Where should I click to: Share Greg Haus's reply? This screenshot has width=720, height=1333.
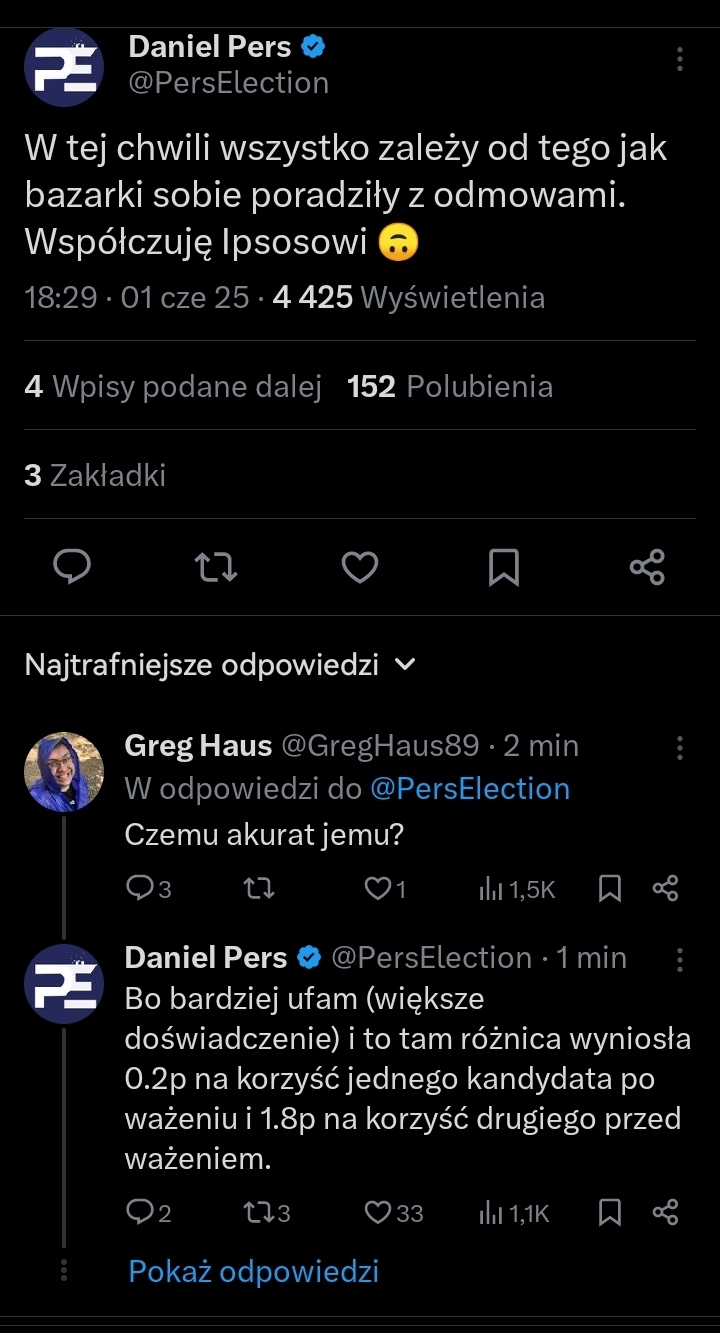pos(665,888)
